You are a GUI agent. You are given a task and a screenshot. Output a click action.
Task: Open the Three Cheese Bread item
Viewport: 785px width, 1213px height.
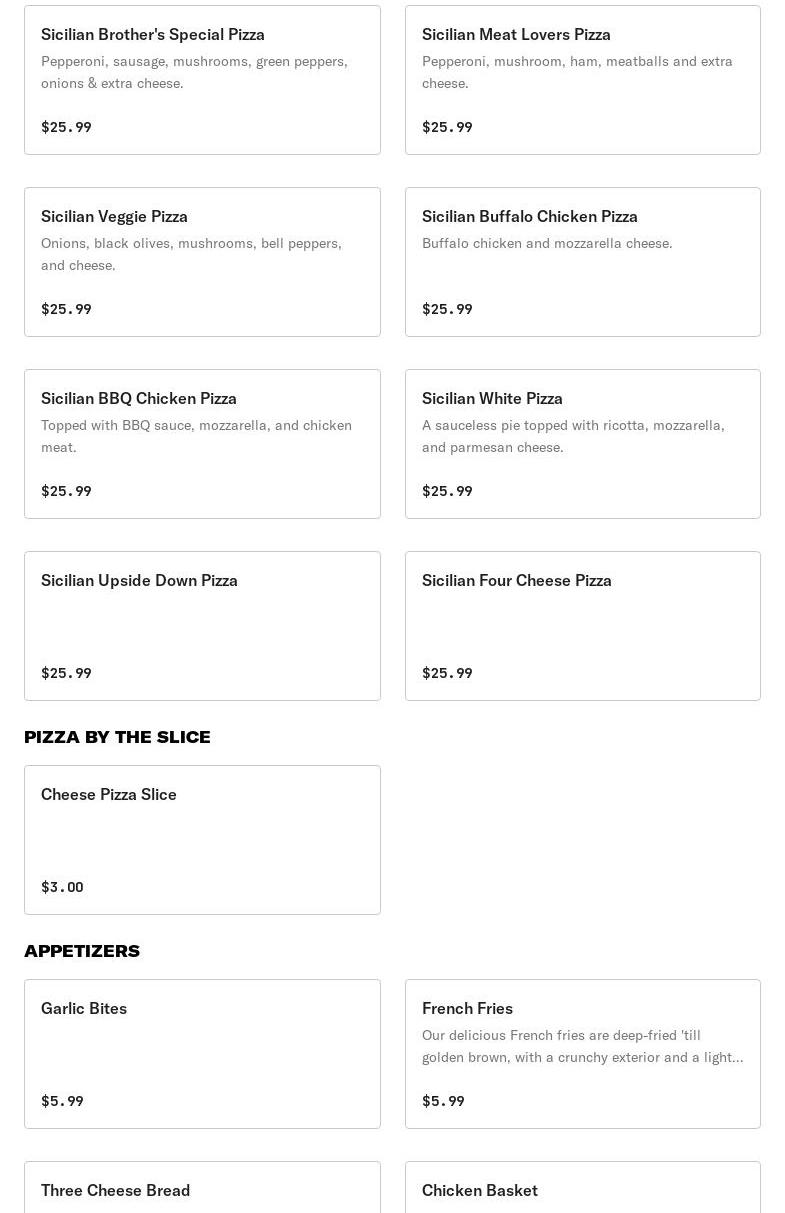tap(202, 1190)
